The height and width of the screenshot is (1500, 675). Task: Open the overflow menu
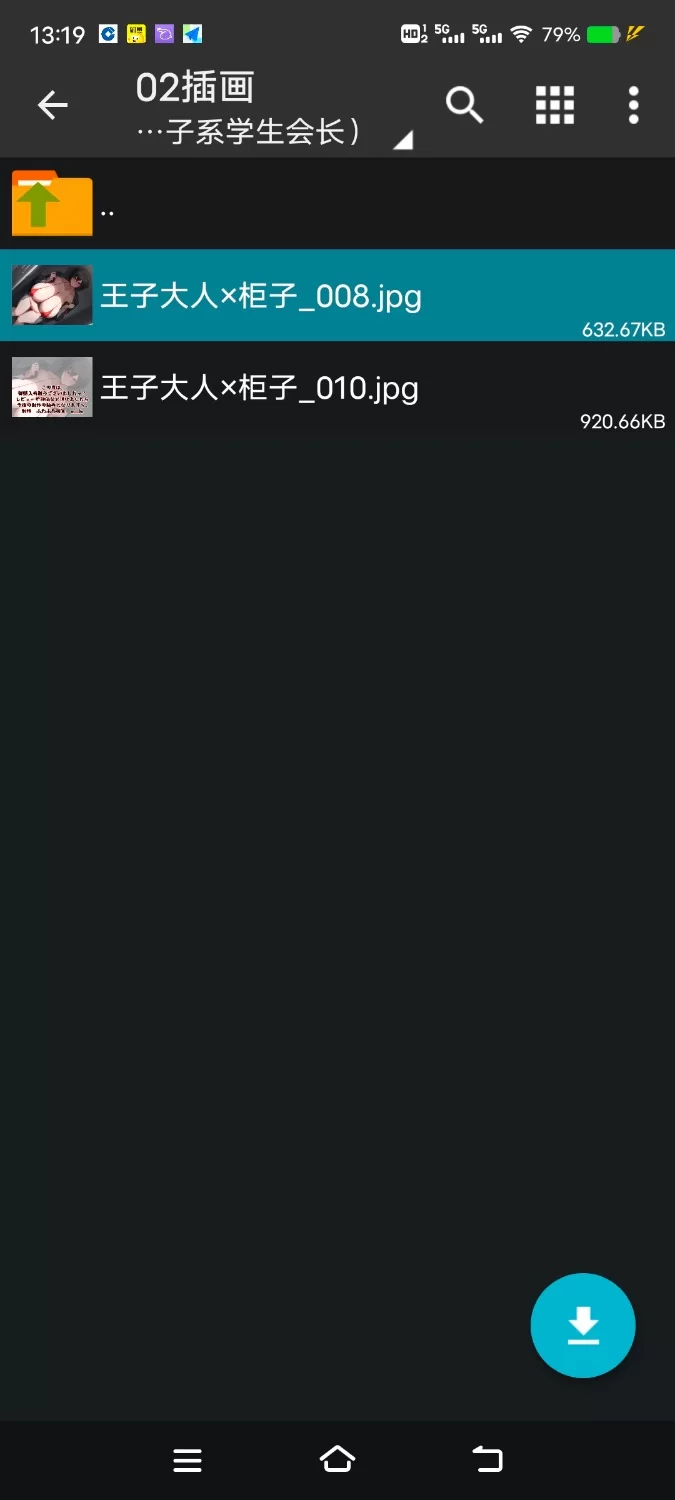pyautogui.click(x=633, y=105)
